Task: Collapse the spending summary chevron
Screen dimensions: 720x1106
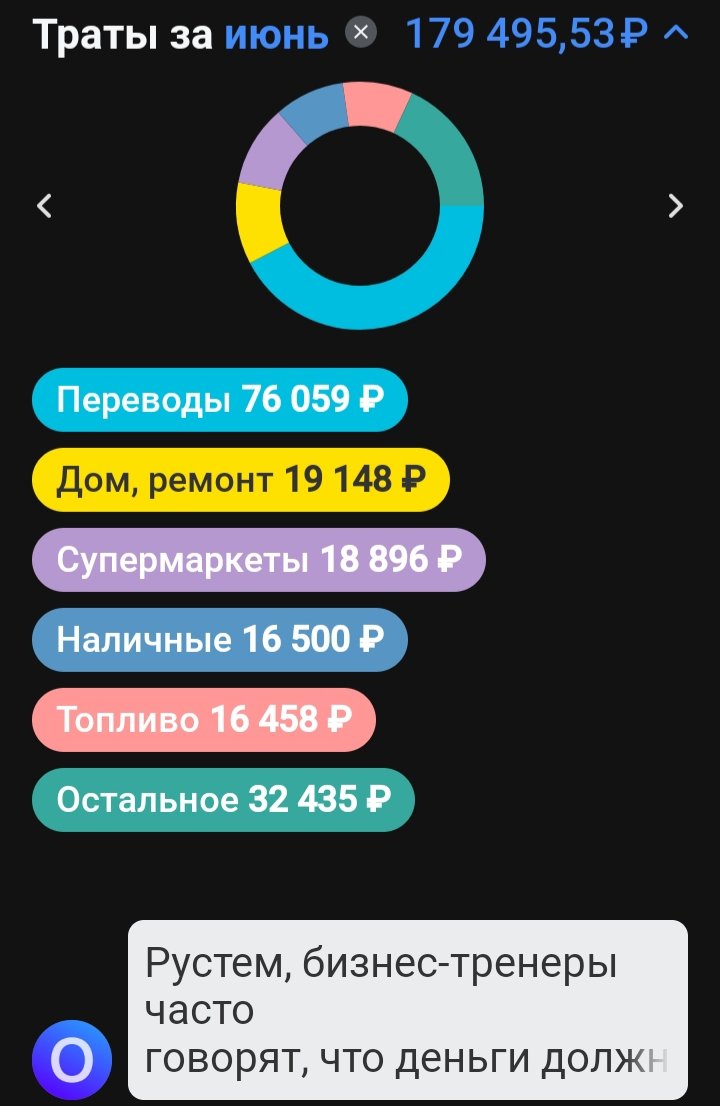Action: coord(677,33)
